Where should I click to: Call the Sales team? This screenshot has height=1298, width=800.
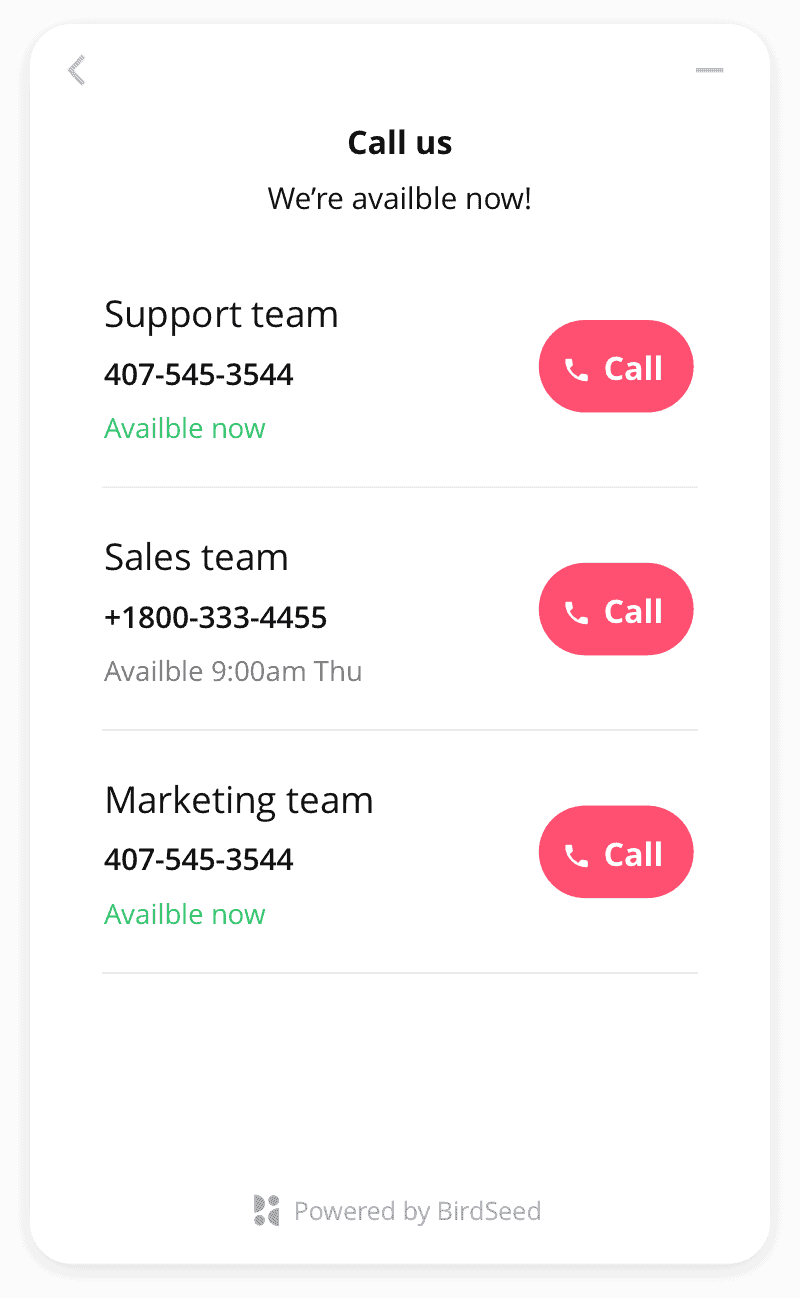[616, 609]
